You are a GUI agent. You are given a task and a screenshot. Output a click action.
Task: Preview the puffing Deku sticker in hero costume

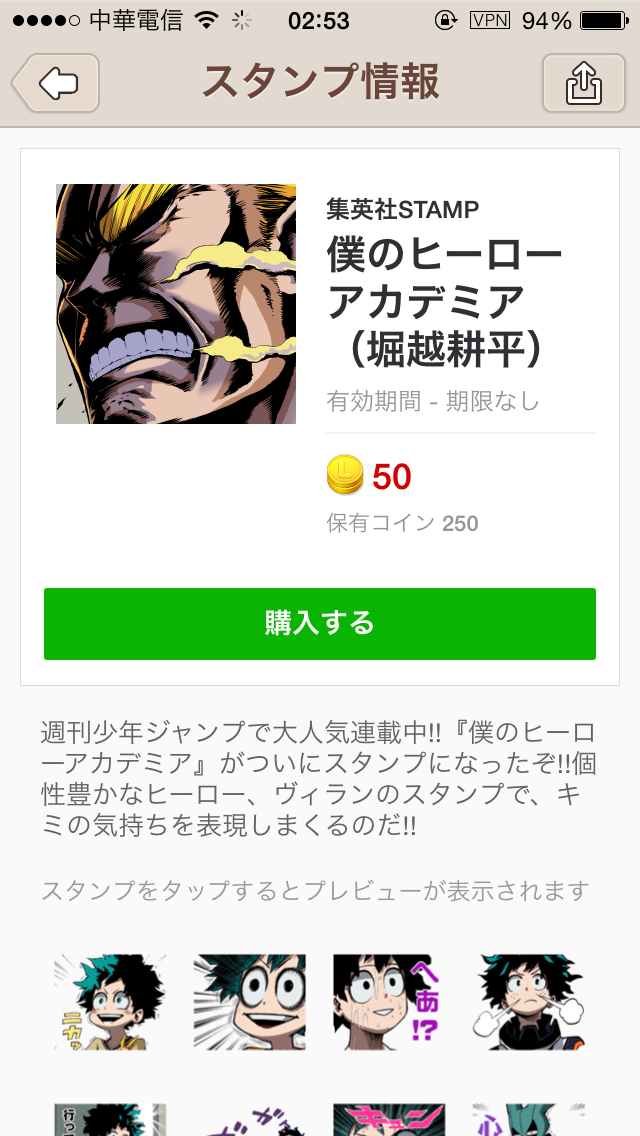(x=528, y=1002)
